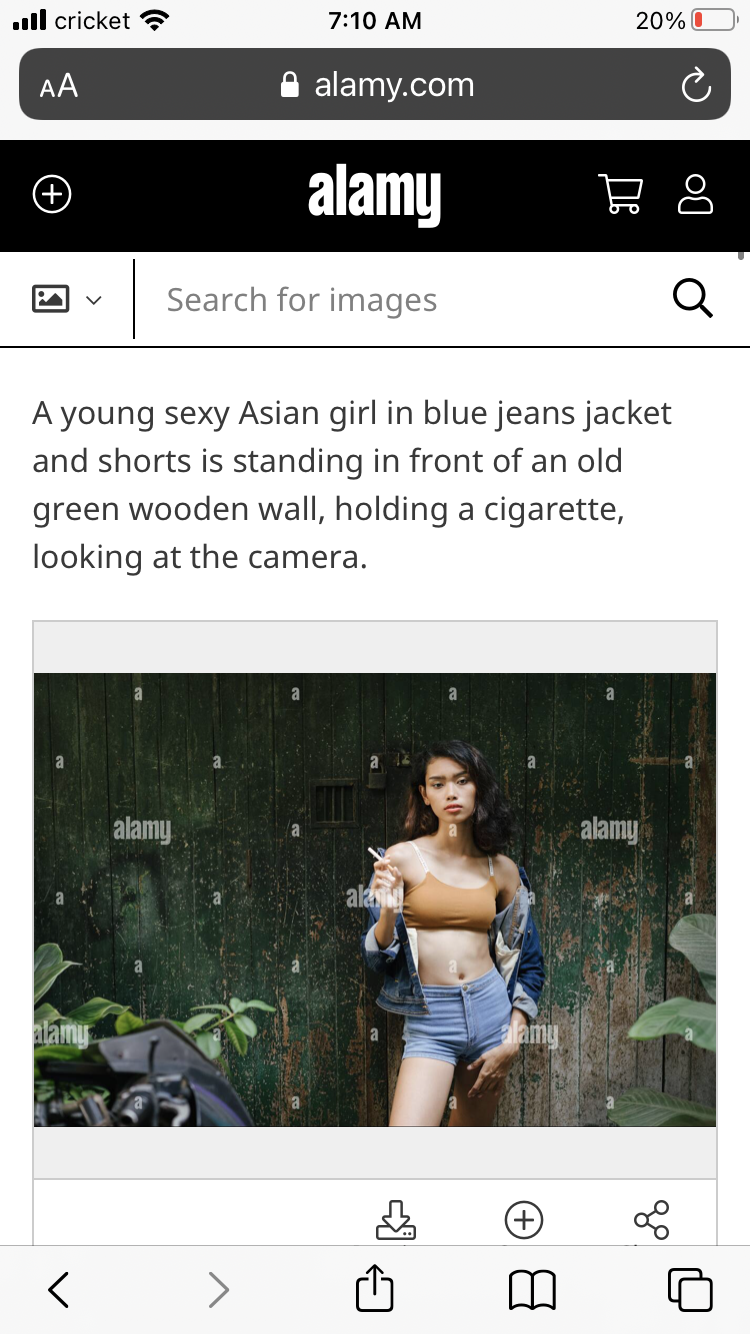Open the Safari share sheet

tap(375, 1288)
